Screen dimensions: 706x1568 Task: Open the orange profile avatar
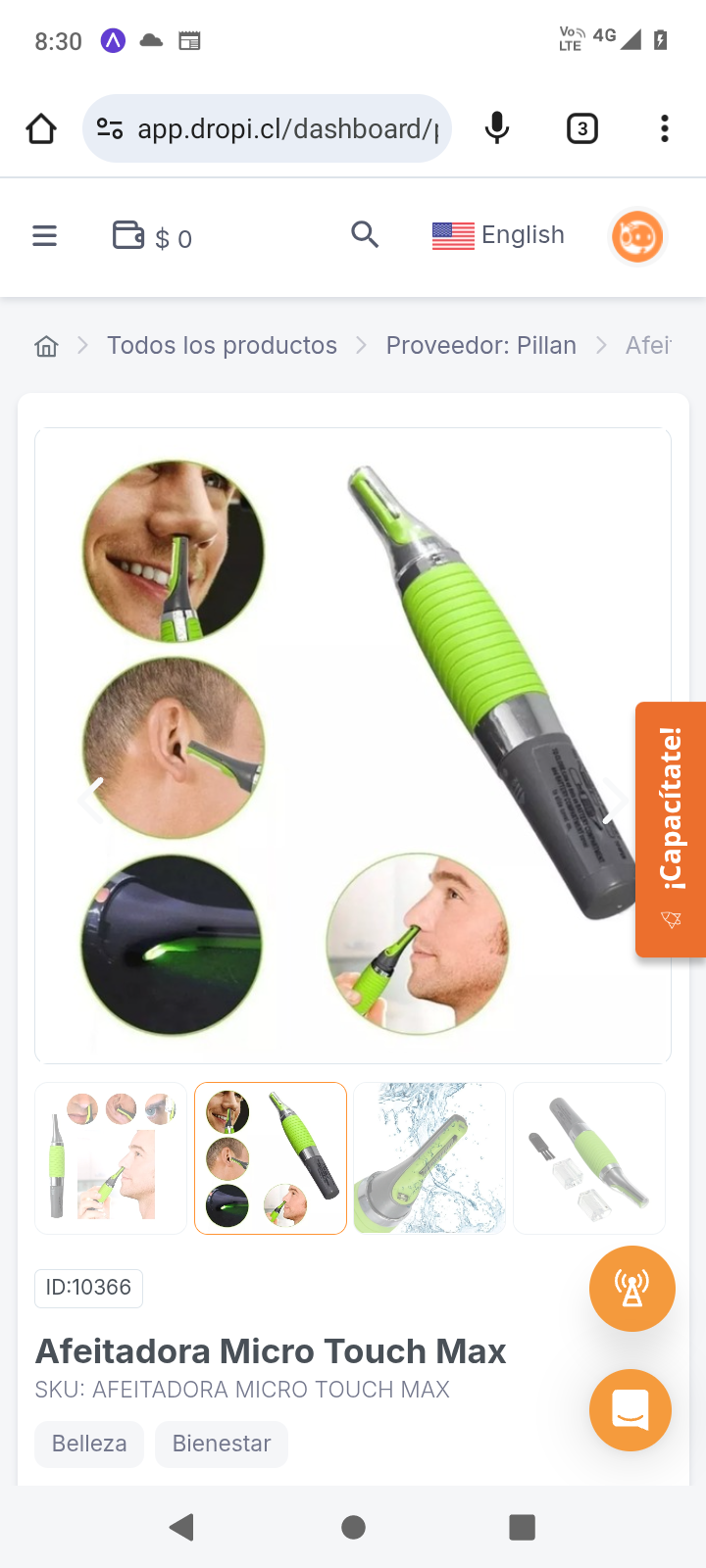637,236
